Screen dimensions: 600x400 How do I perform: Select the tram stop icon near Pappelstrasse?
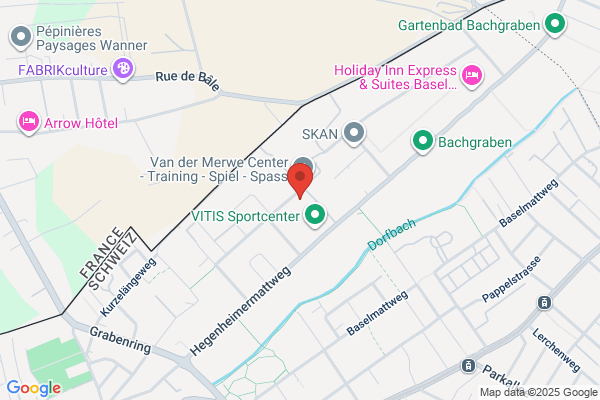[x=544, y=302]
